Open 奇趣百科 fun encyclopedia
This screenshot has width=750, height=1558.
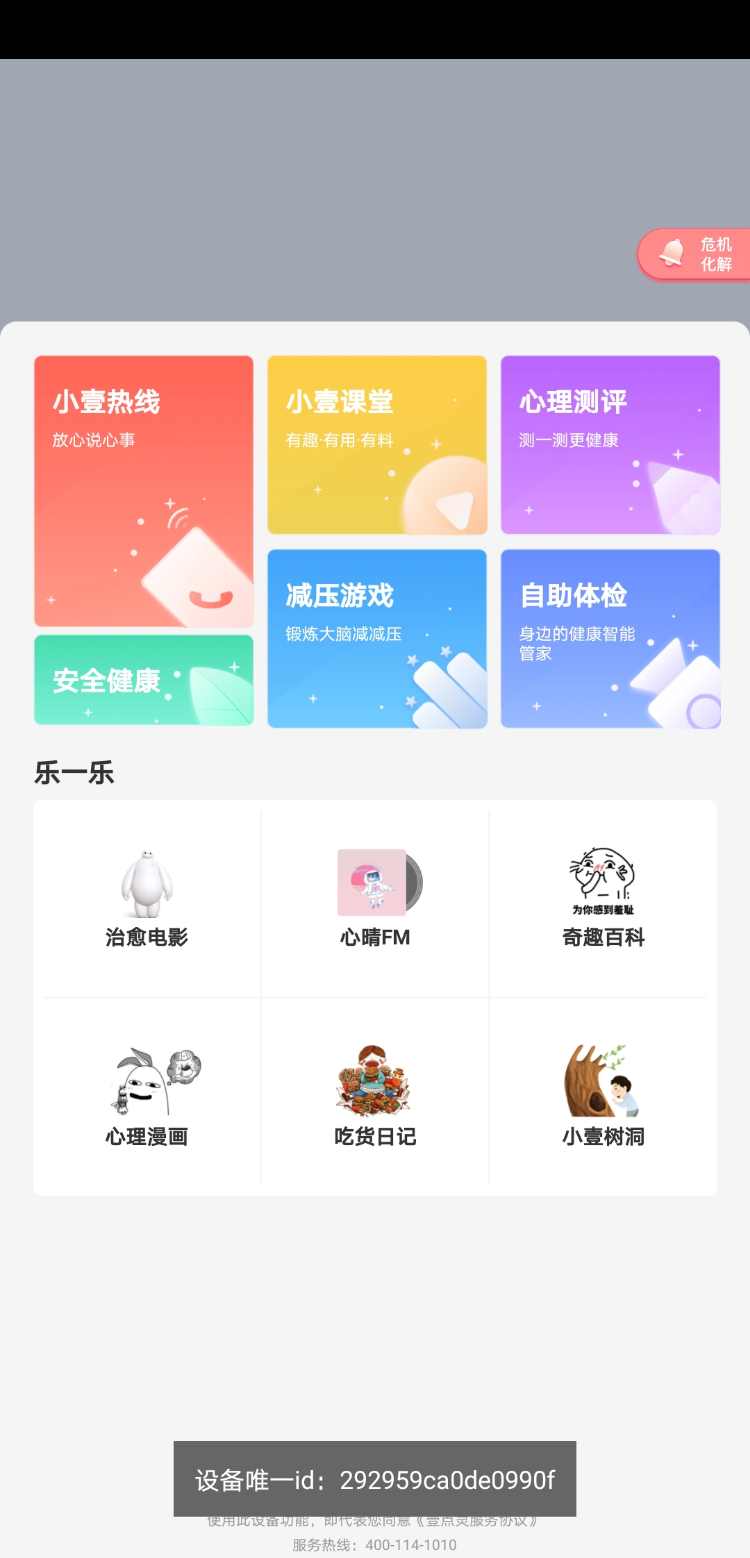[603, 899]
